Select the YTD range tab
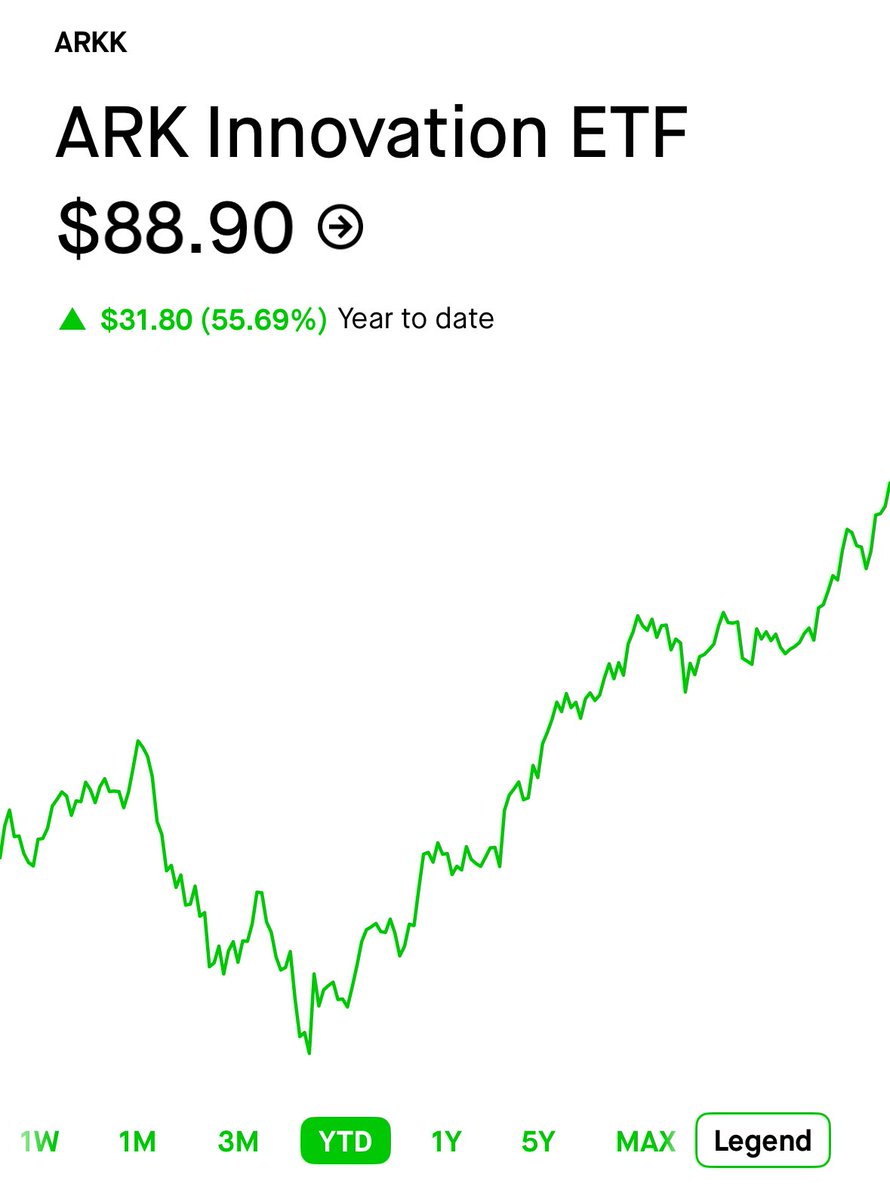The width and height of the screenshot is (890, 1199). coord(345,1141)
